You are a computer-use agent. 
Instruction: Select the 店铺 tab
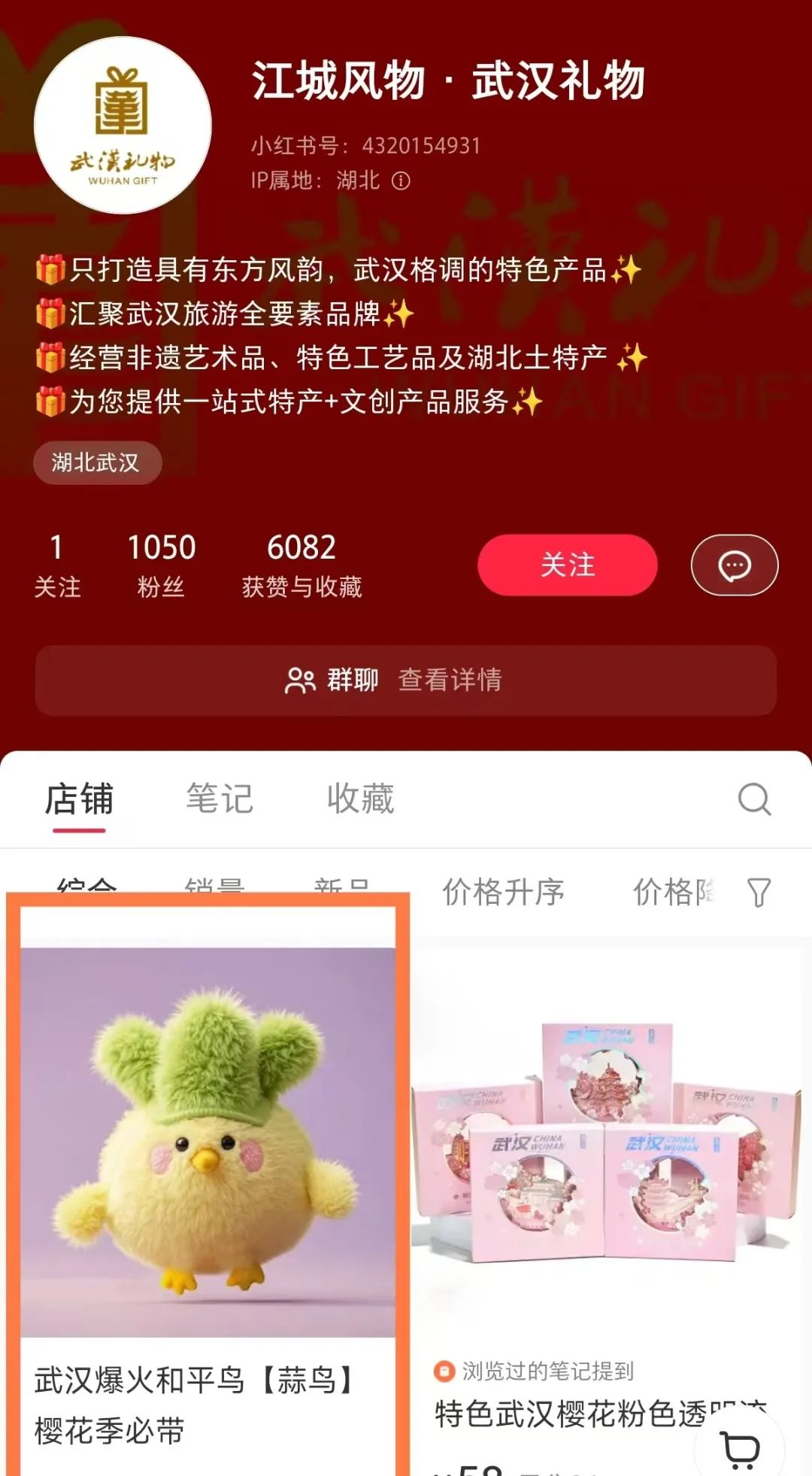[x=79, y=799]
